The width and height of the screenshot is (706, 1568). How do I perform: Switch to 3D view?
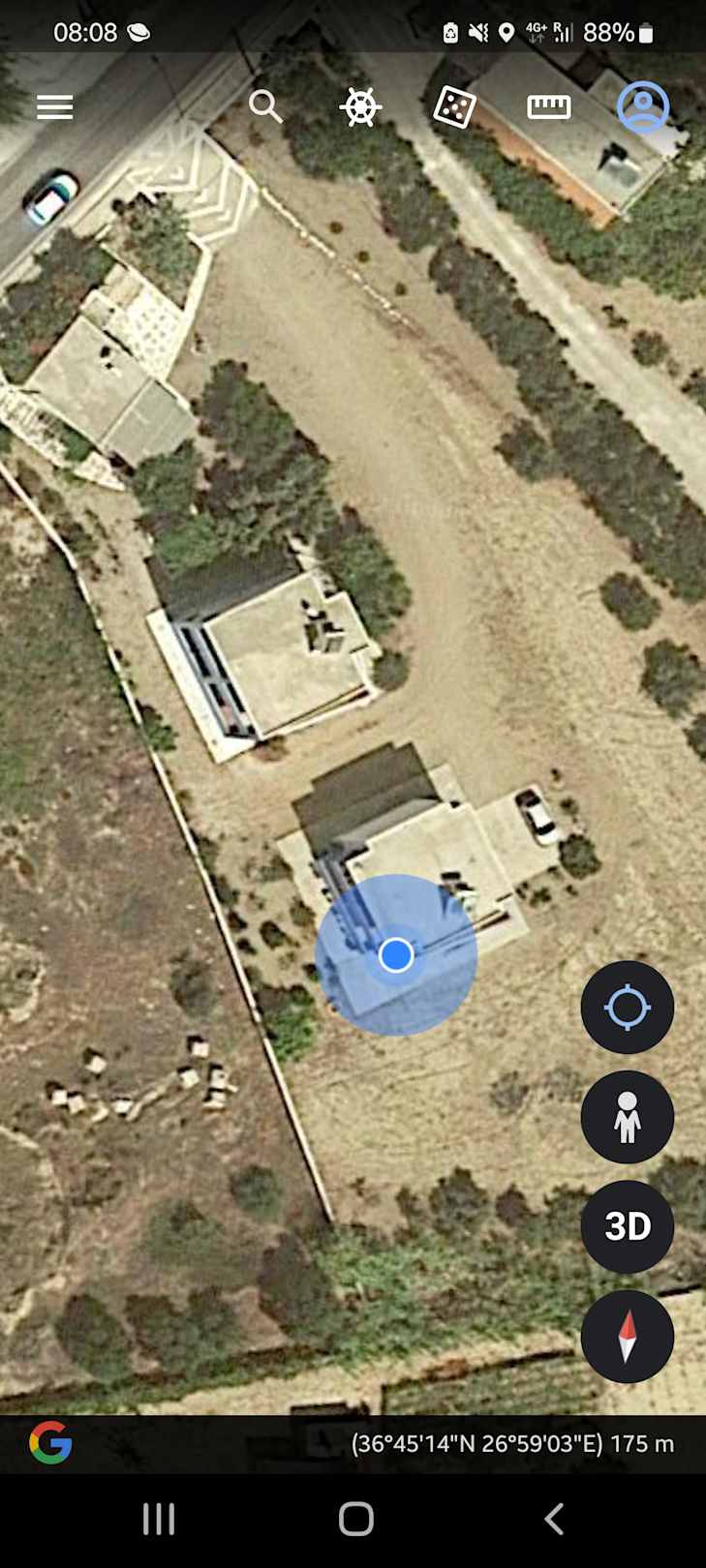click(627, 1226)
